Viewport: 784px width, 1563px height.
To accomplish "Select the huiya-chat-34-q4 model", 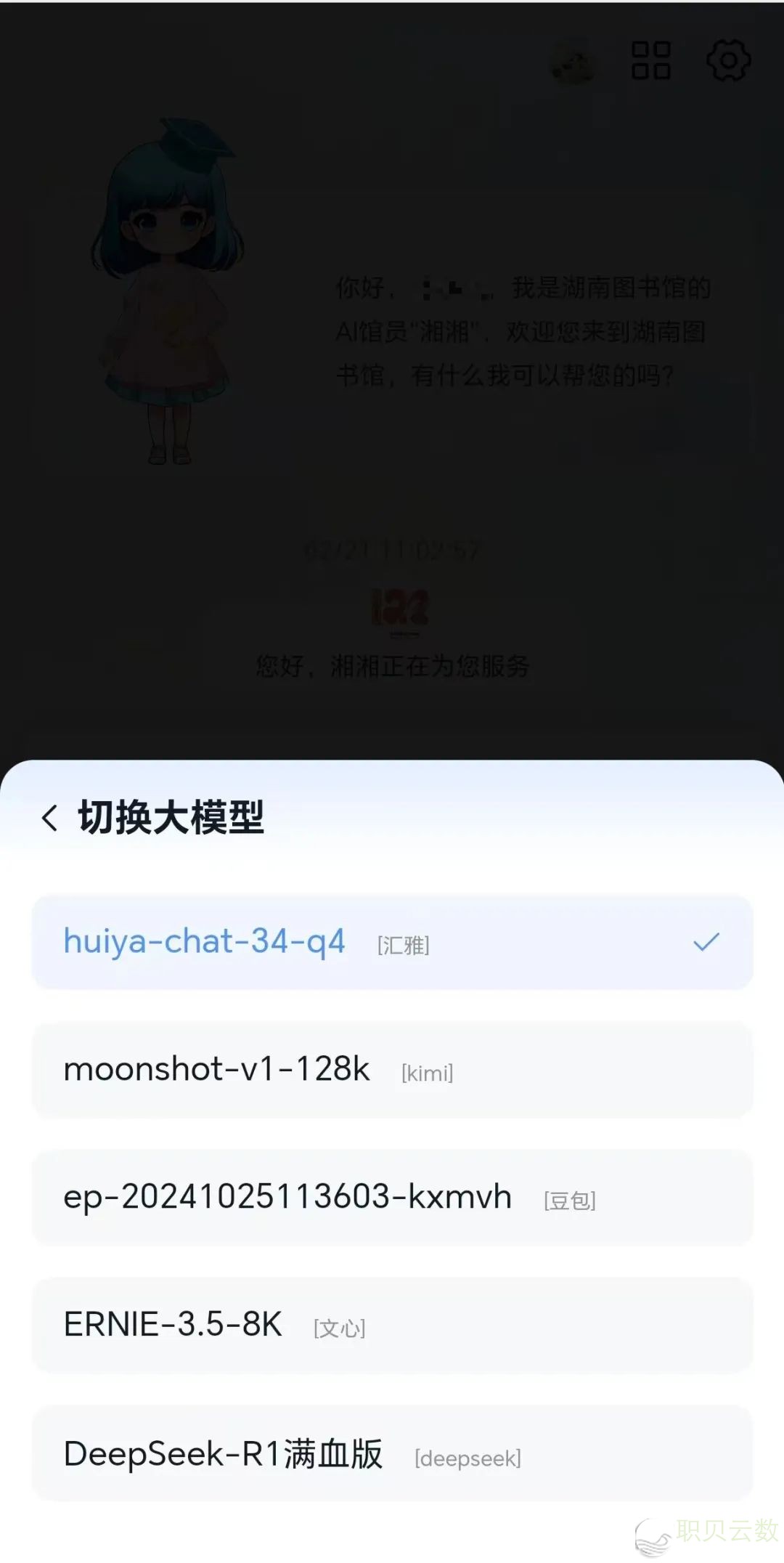I will [x=392, y=943].
